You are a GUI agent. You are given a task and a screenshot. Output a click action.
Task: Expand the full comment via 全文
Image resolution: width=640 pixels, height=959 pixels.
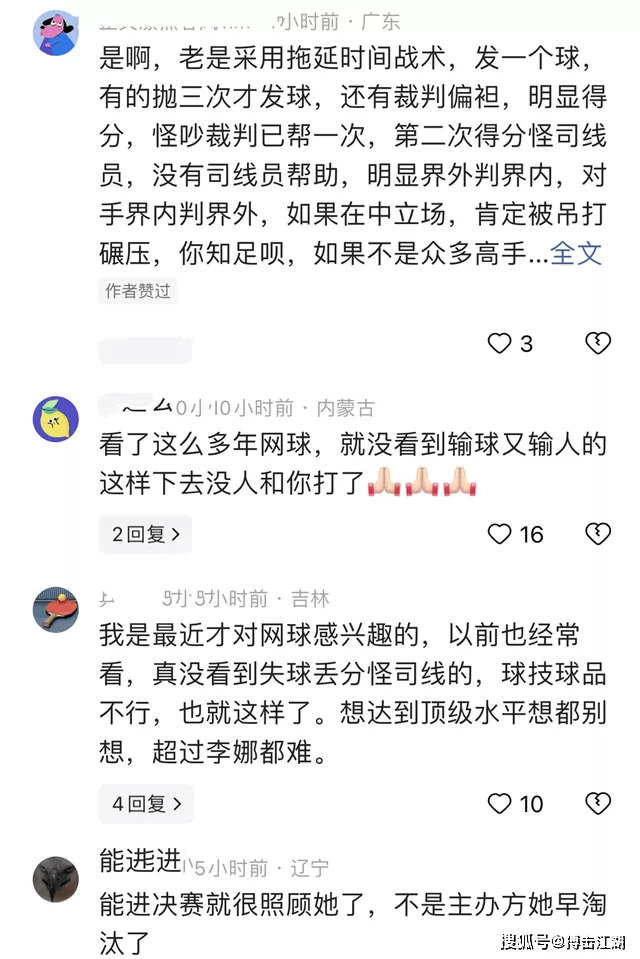(577, 253)
